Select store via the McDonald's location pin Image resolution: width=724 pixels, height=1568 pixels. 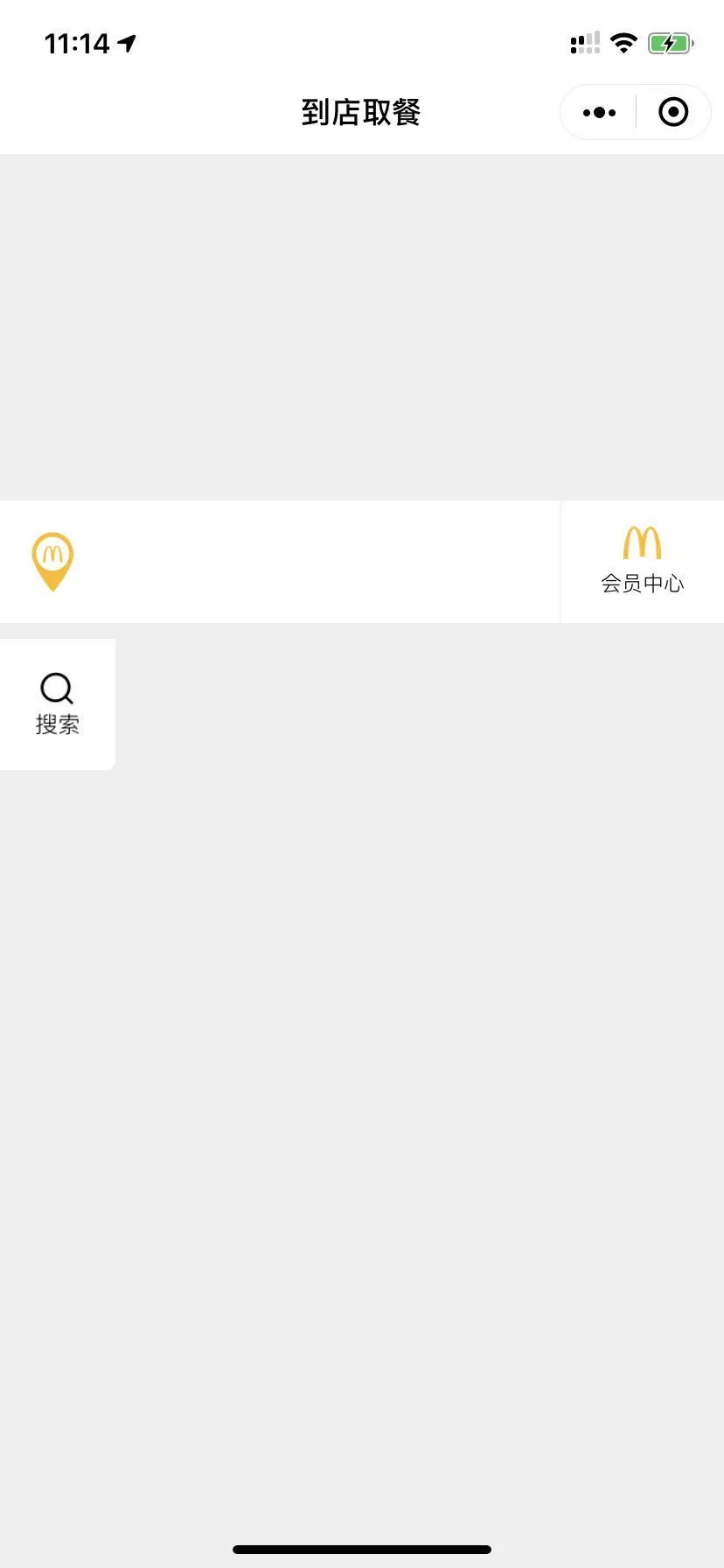(x=52, y=562)
